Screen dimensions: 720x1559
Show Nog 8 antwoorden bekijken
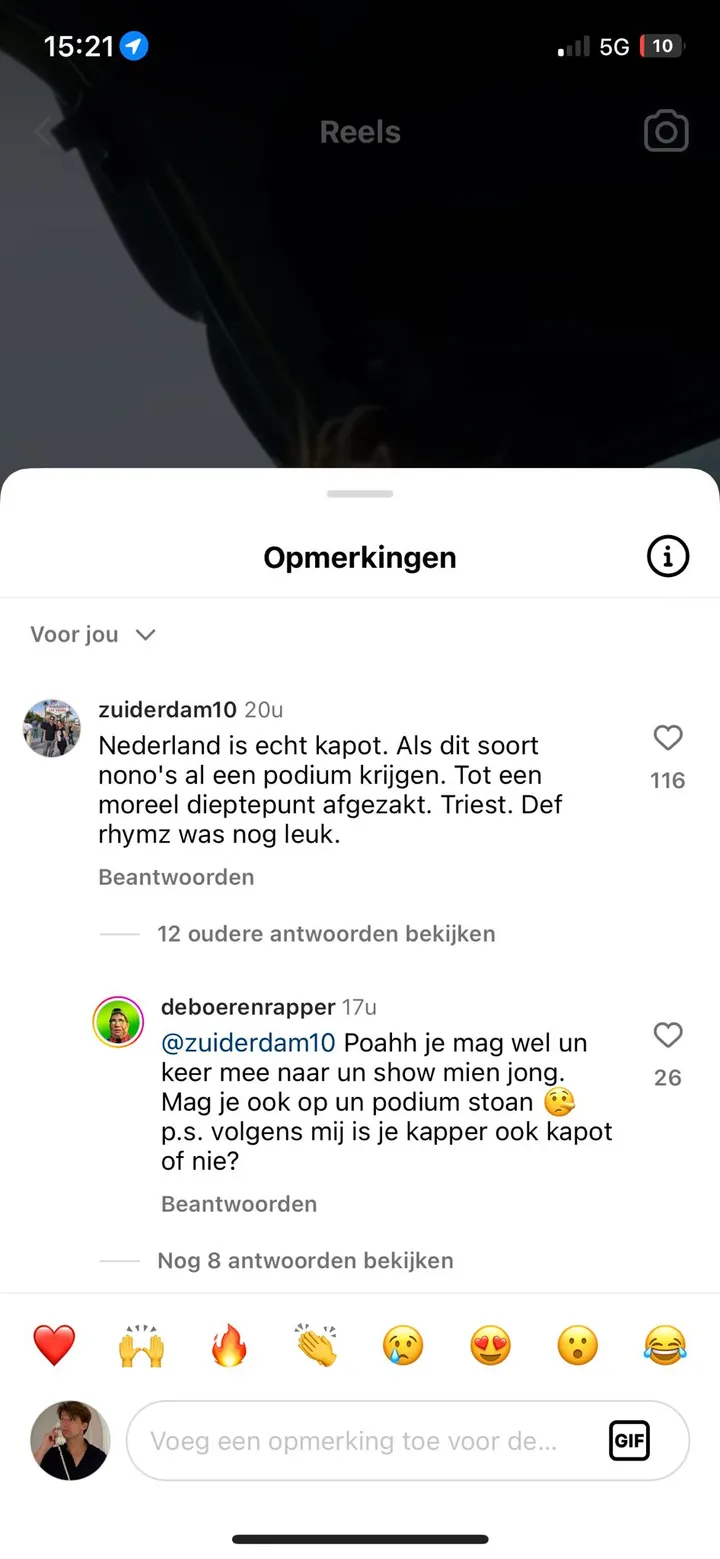coord(305,1261)
